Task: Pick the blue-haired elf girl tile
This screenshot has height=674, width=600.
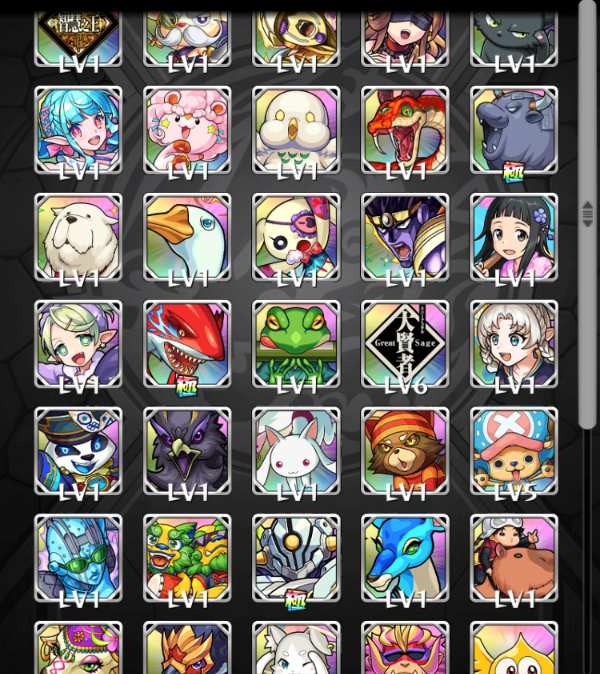Action: pyautogui.click(x=78, y=130)
